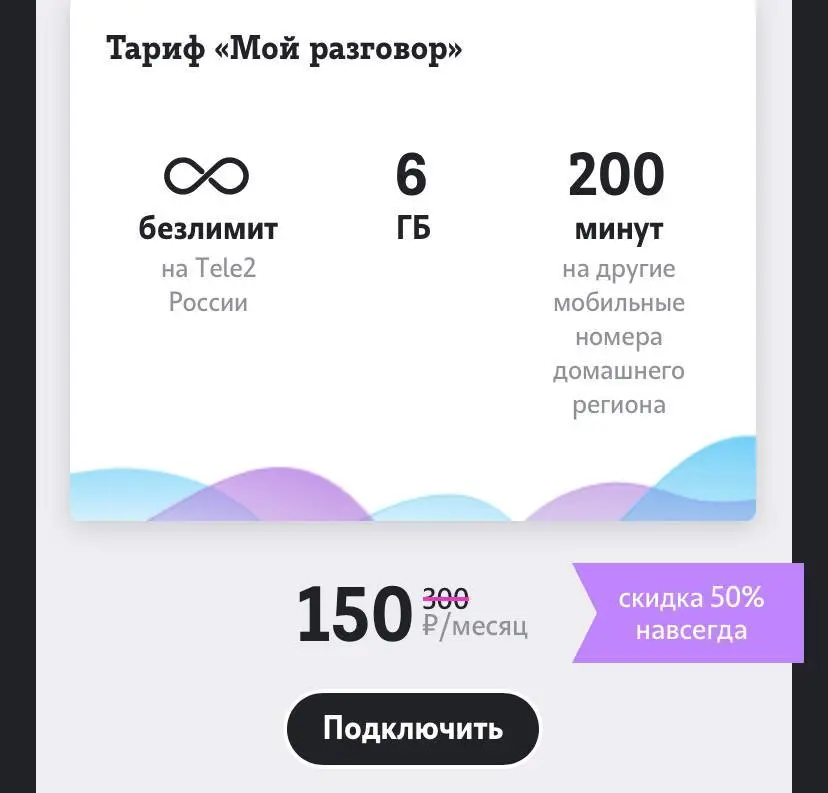Tap the Подключить button
The width and height of the screenshot is (828, 793).
(x=412, y=729)
